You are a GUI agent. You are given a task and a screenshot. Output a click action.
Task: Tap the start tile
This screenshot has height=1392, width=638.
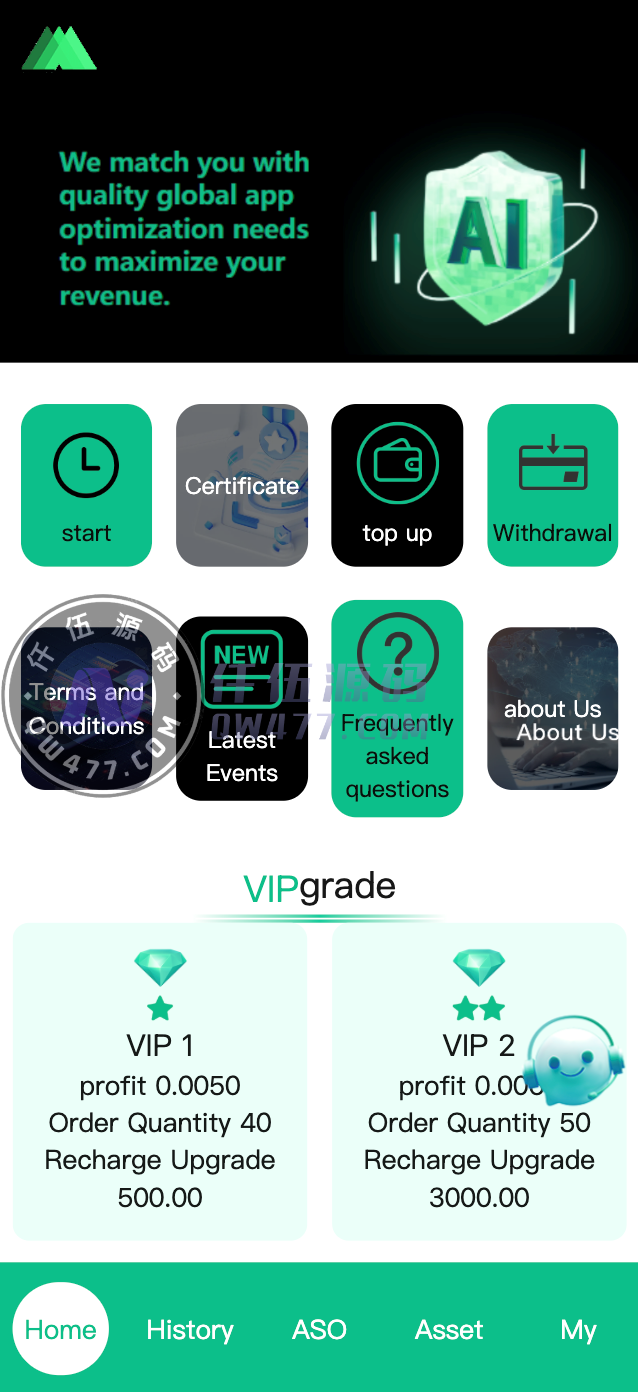(x=86, y=485)
